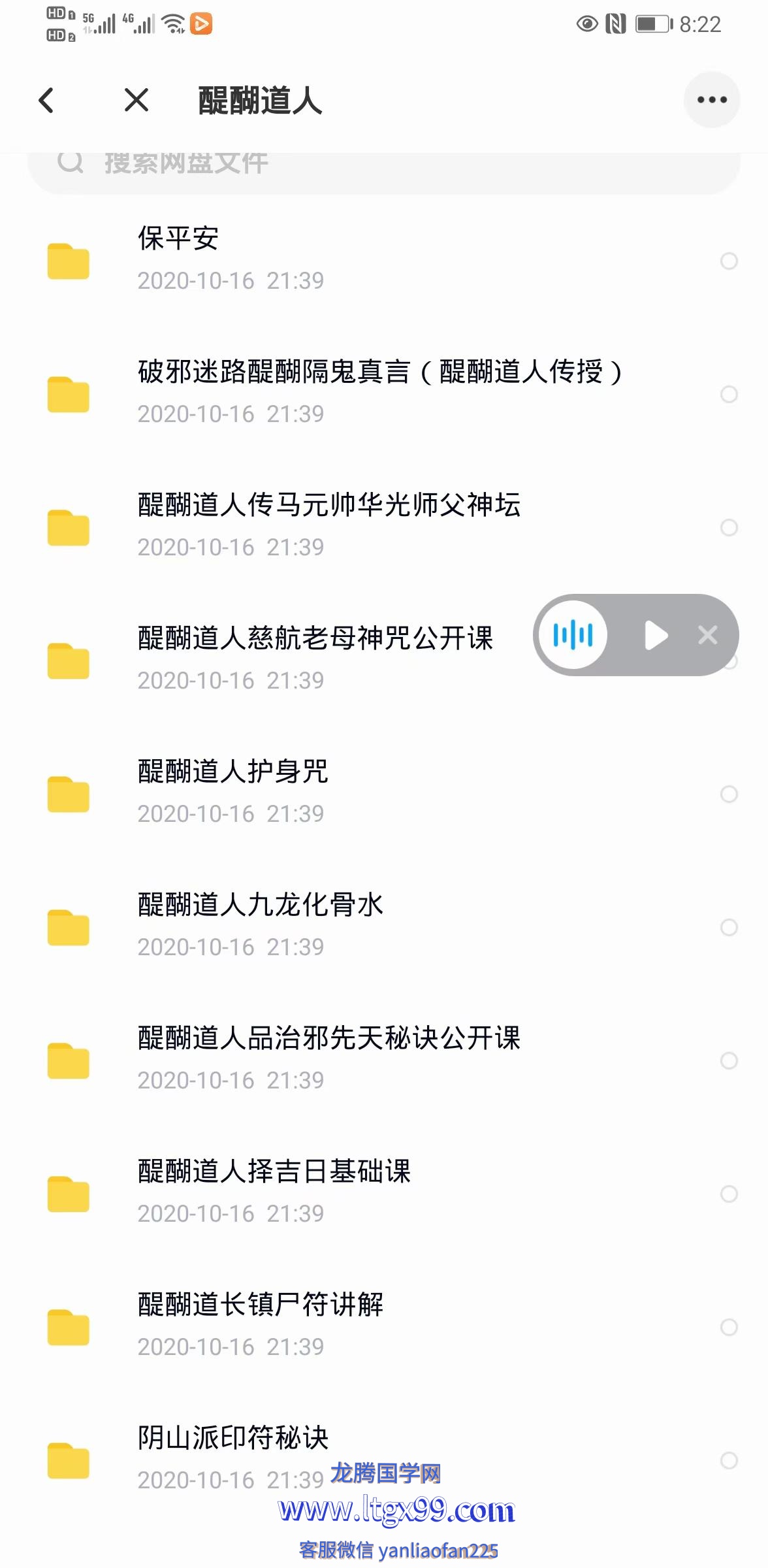This screenshot has width=768, height=1568.
Task: Open the 醍醐道长镇尸符讲解 folder
Action: pos(384,1326)
